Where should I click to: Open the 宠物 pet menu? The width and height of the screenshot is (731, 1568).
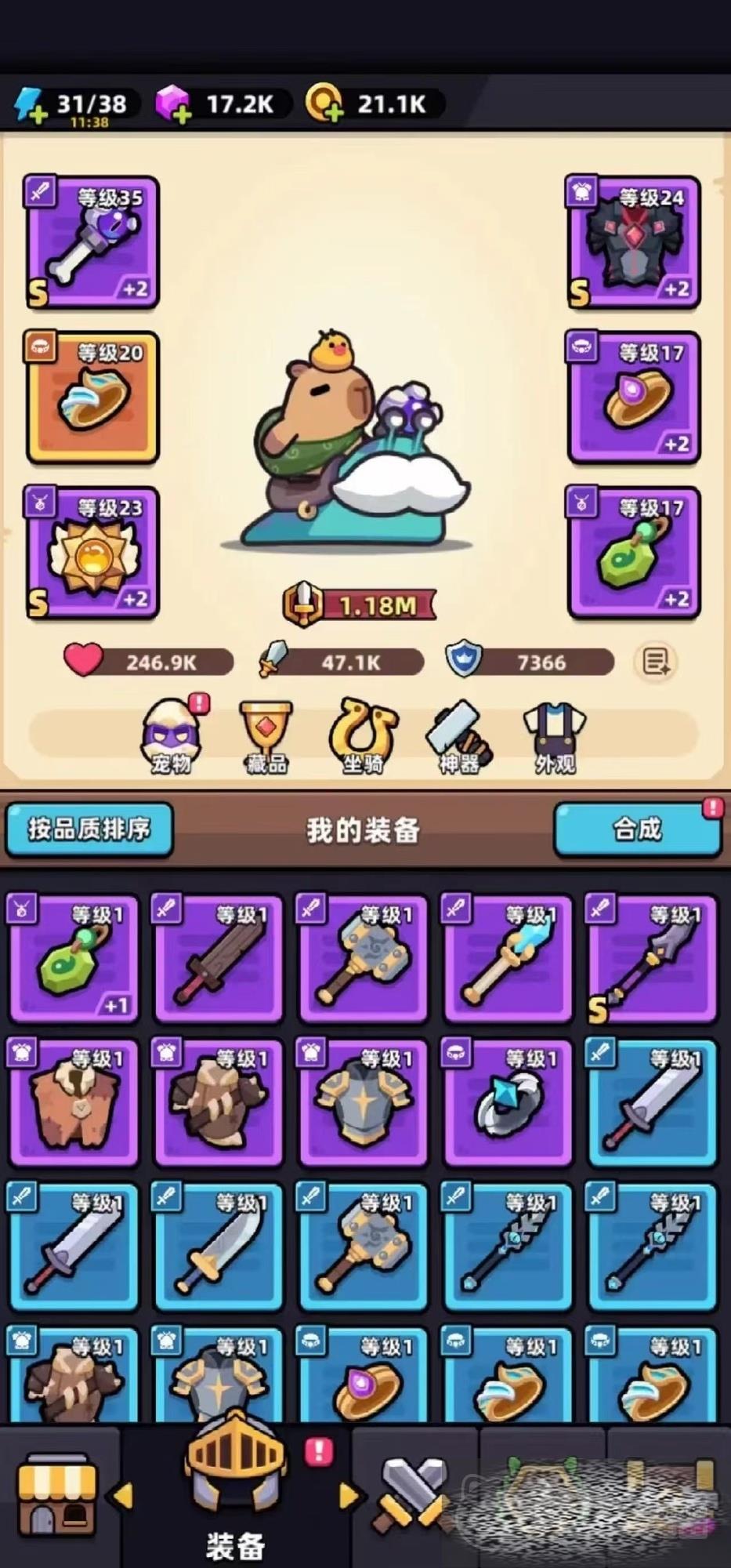[170, 737]
